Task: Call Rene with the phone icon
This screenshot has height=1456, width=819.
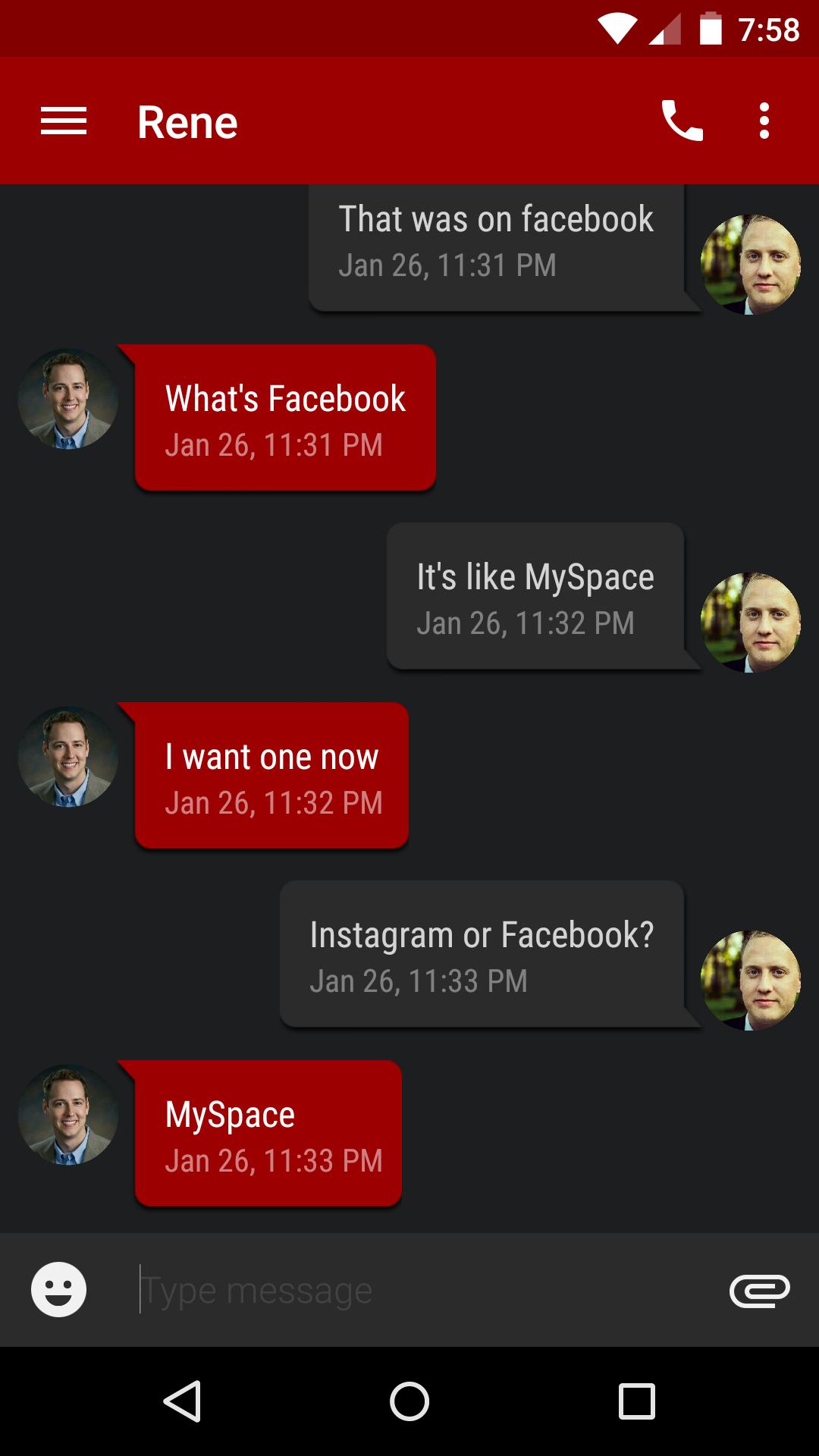Action: tap(682, 121)
